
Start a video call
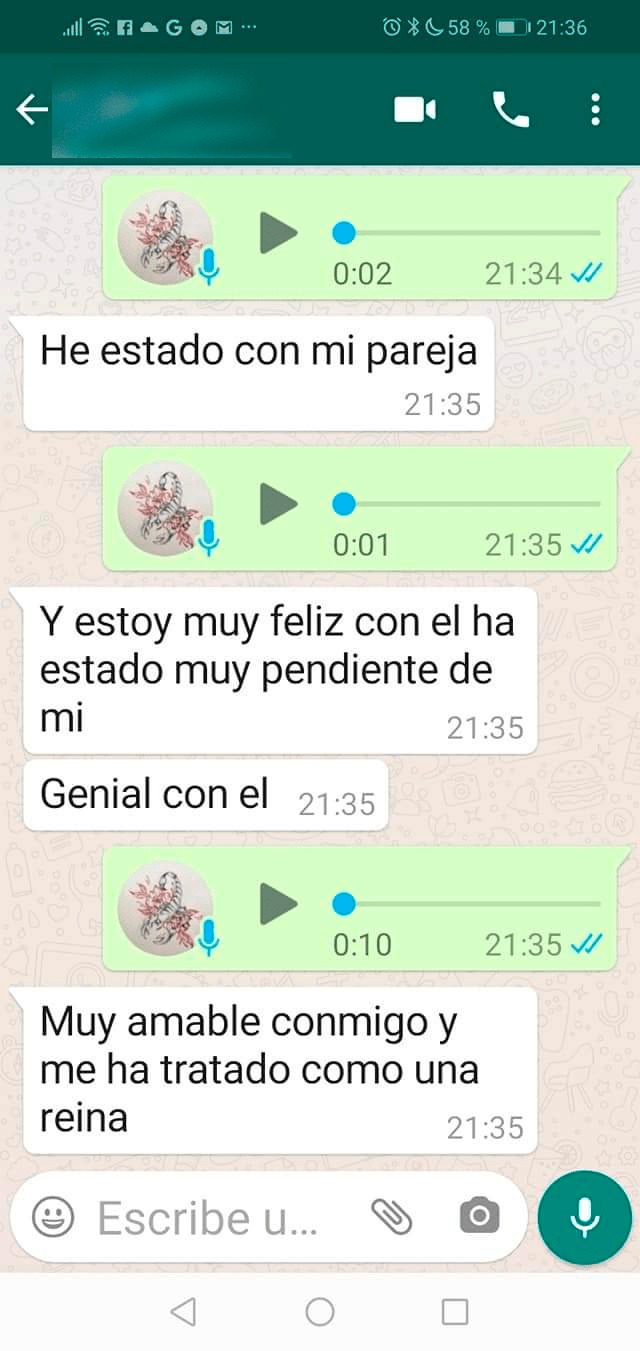(x=415, y=110)
